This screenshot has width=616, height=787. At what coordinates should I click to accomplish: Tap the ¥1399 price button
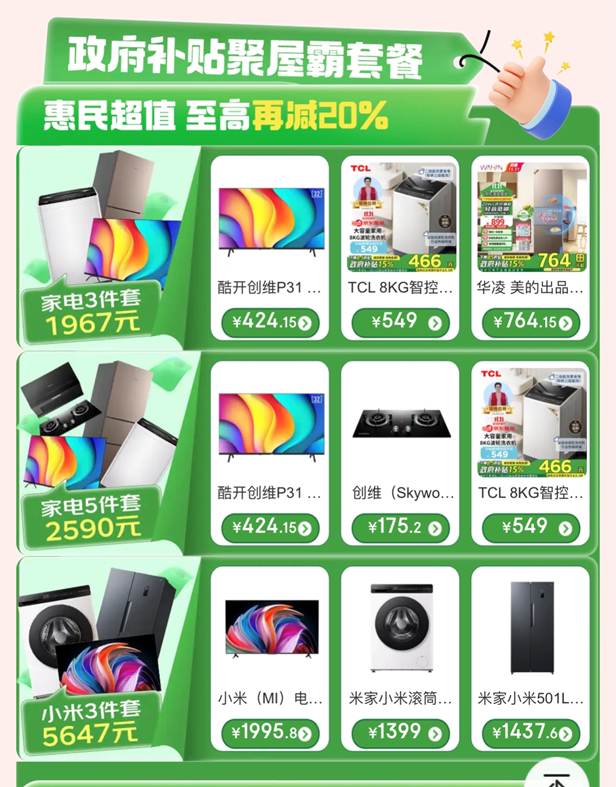[400, 732]
